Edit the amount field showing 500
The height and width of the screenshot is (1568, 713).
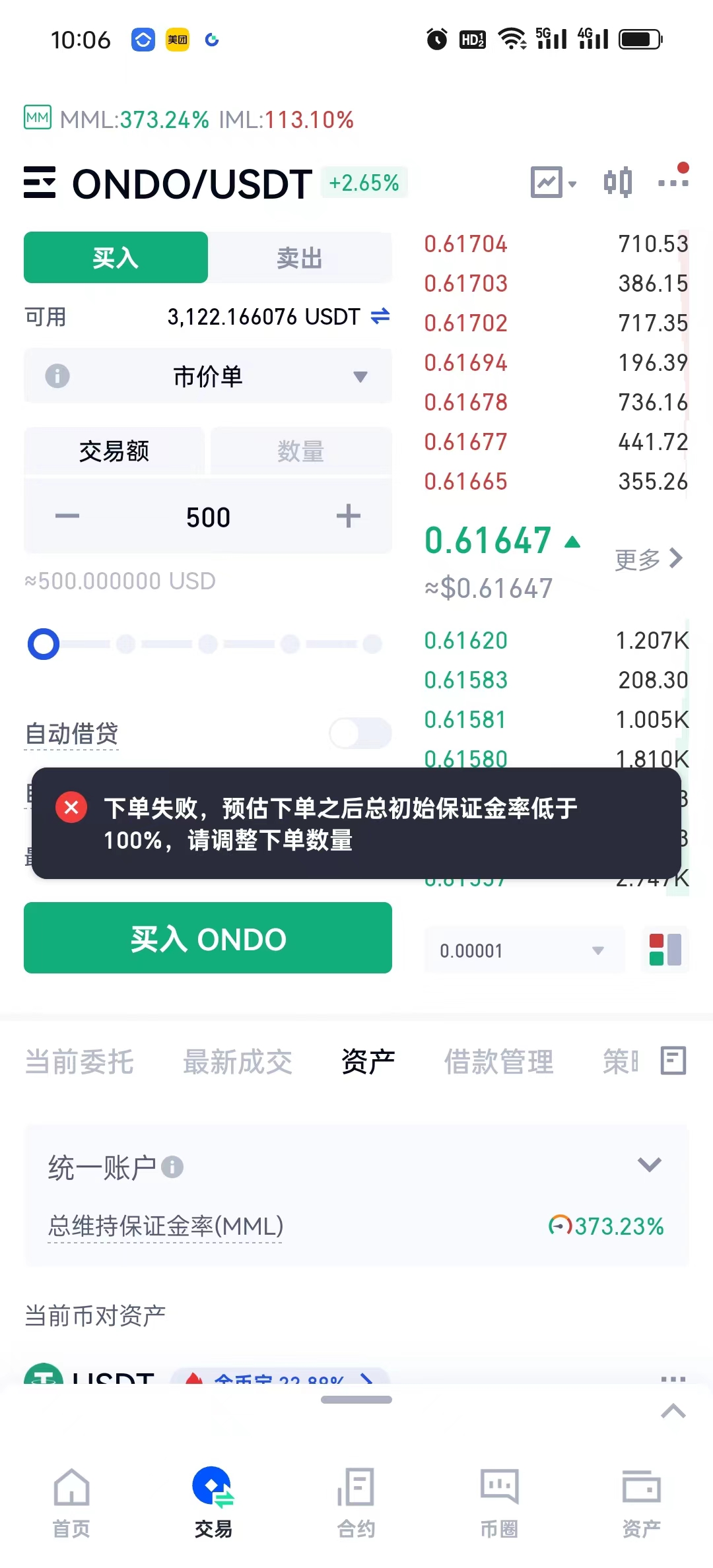pos(208,517)
